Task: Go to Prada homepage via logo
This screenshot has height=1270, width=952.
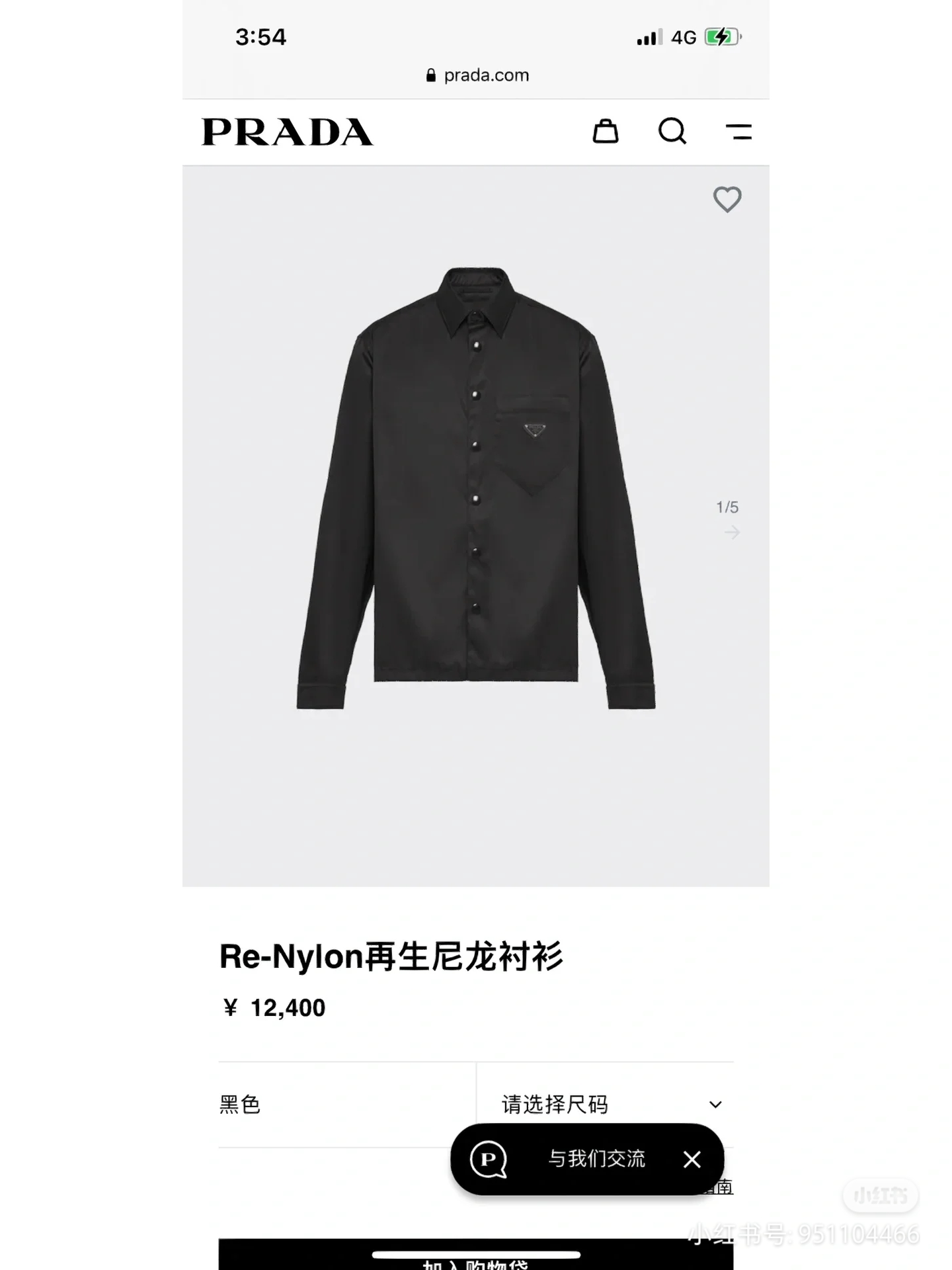Action: pyautogui.click(x=287, y=132)
